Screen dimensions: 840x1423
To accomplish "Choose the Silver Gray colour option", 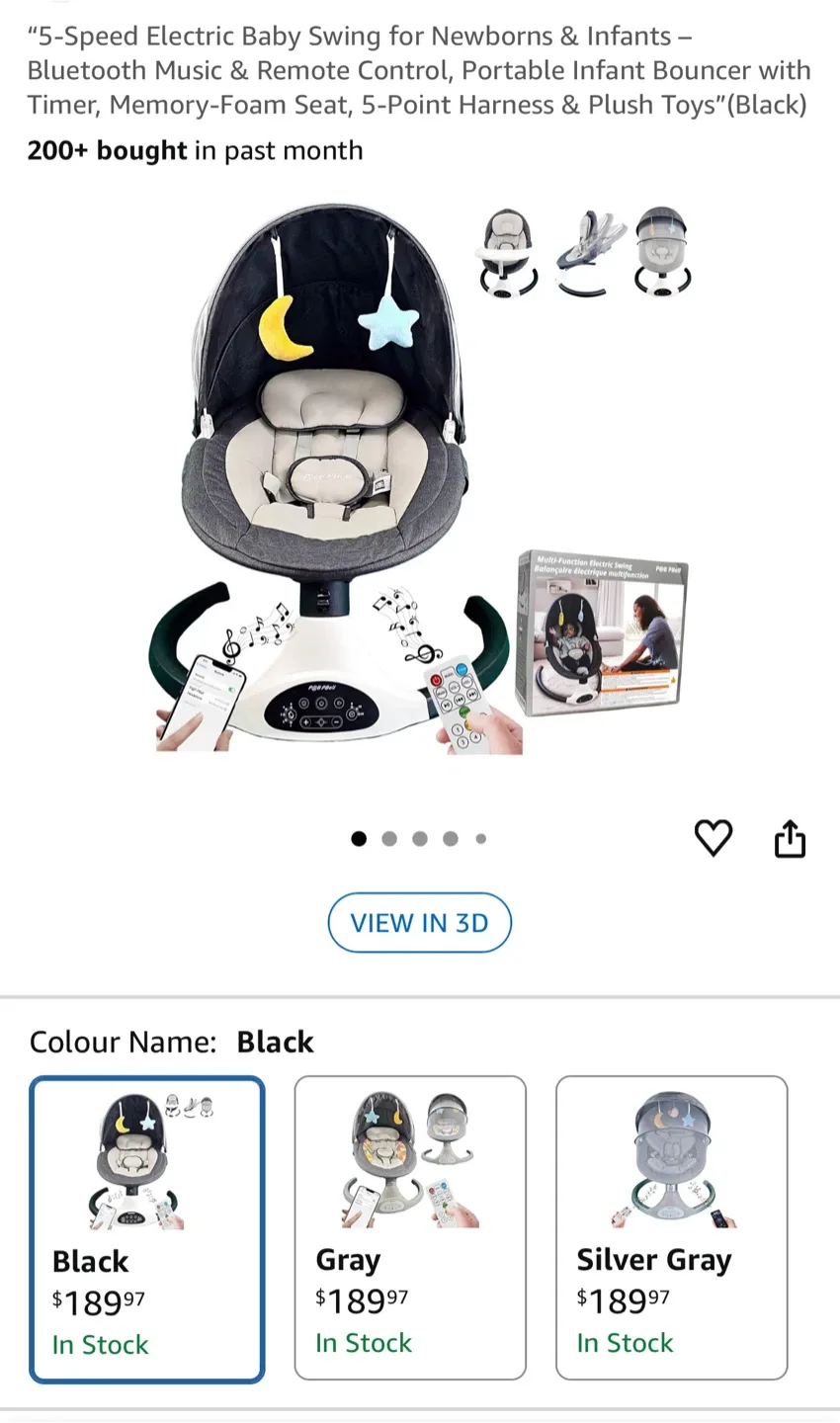I will (671, 1227).
